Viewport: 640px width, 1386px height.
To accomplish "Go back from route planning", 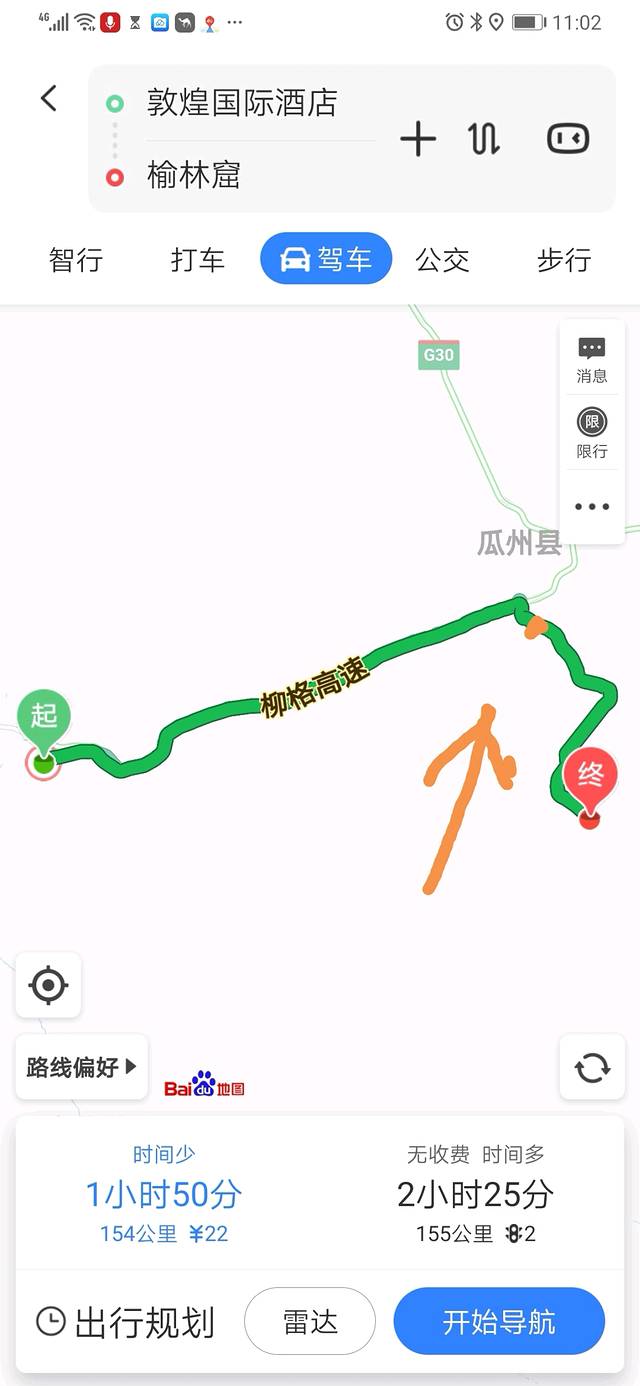I will pos(49,99).
